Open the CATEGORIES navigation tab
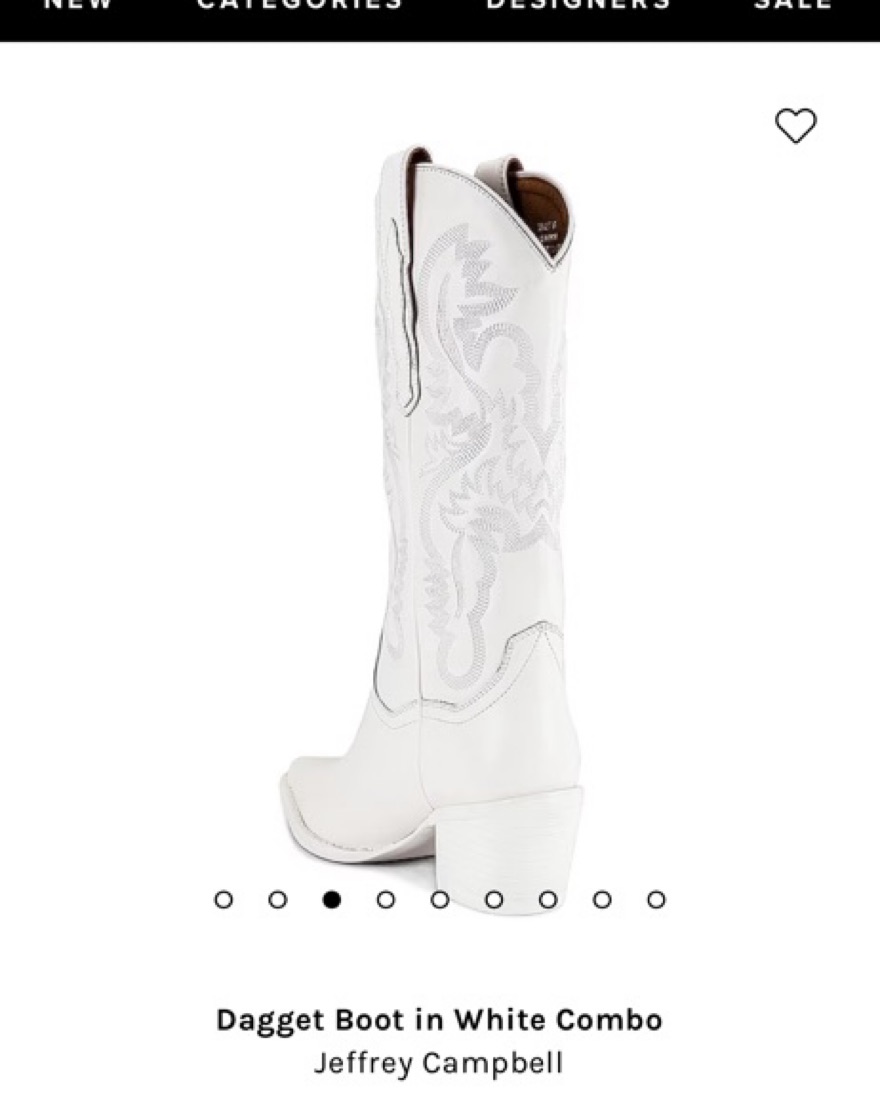Image resolution: width=880 pixels, height=1099 pixels. tap(299, 6)
